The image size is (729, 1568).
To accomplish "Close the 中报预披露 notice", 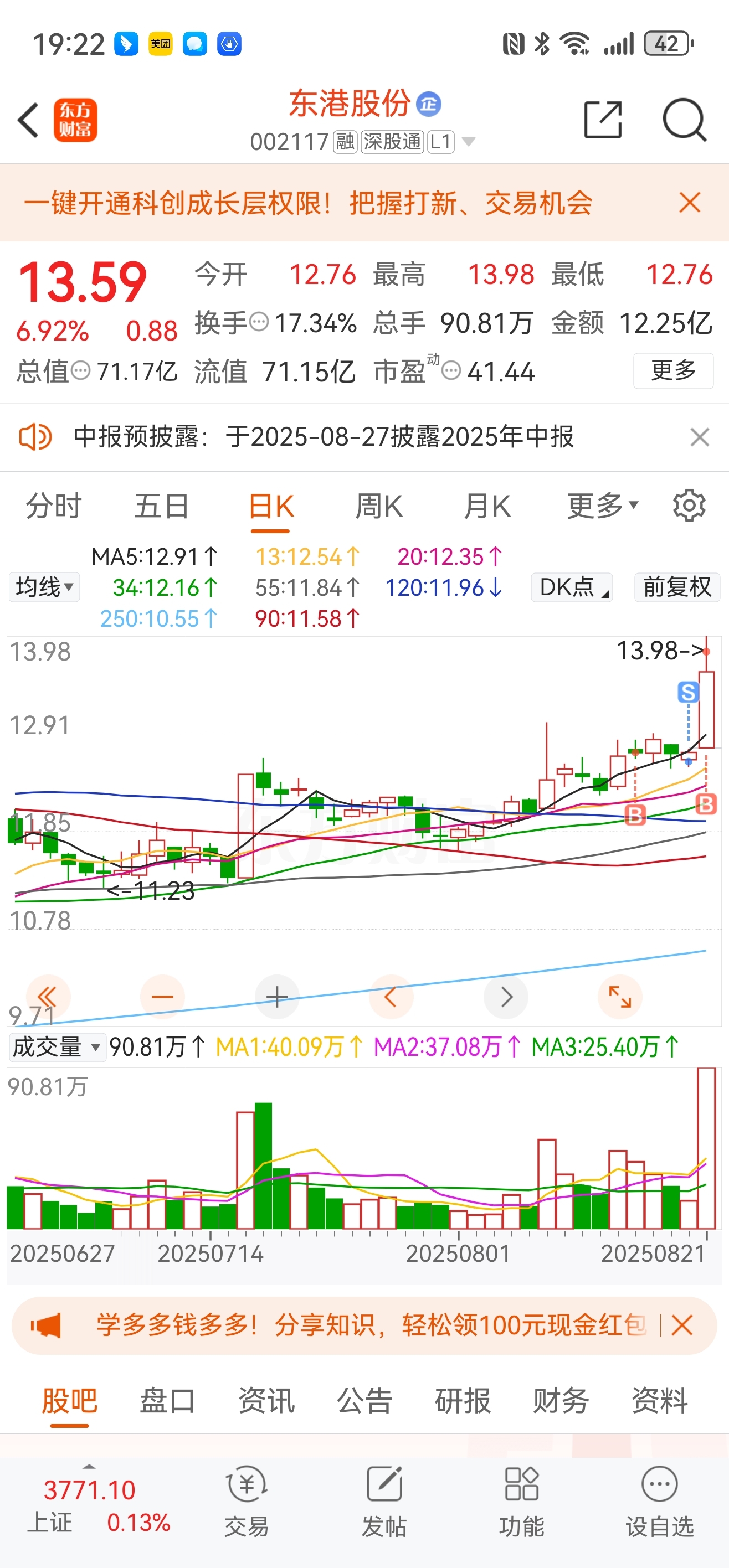I will coord(700,437).
